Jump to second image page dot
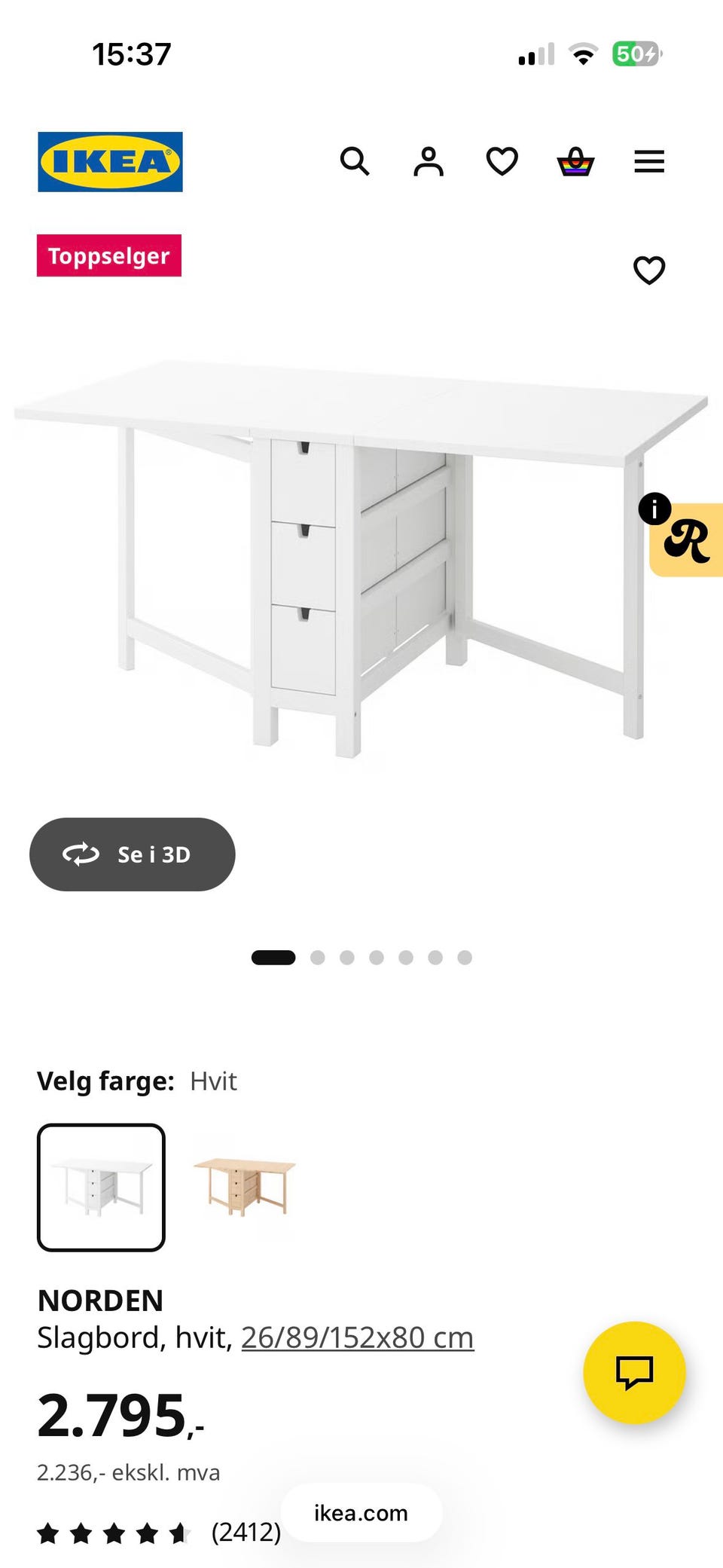The image size is (723, 1568). click(x=318, y=958)
